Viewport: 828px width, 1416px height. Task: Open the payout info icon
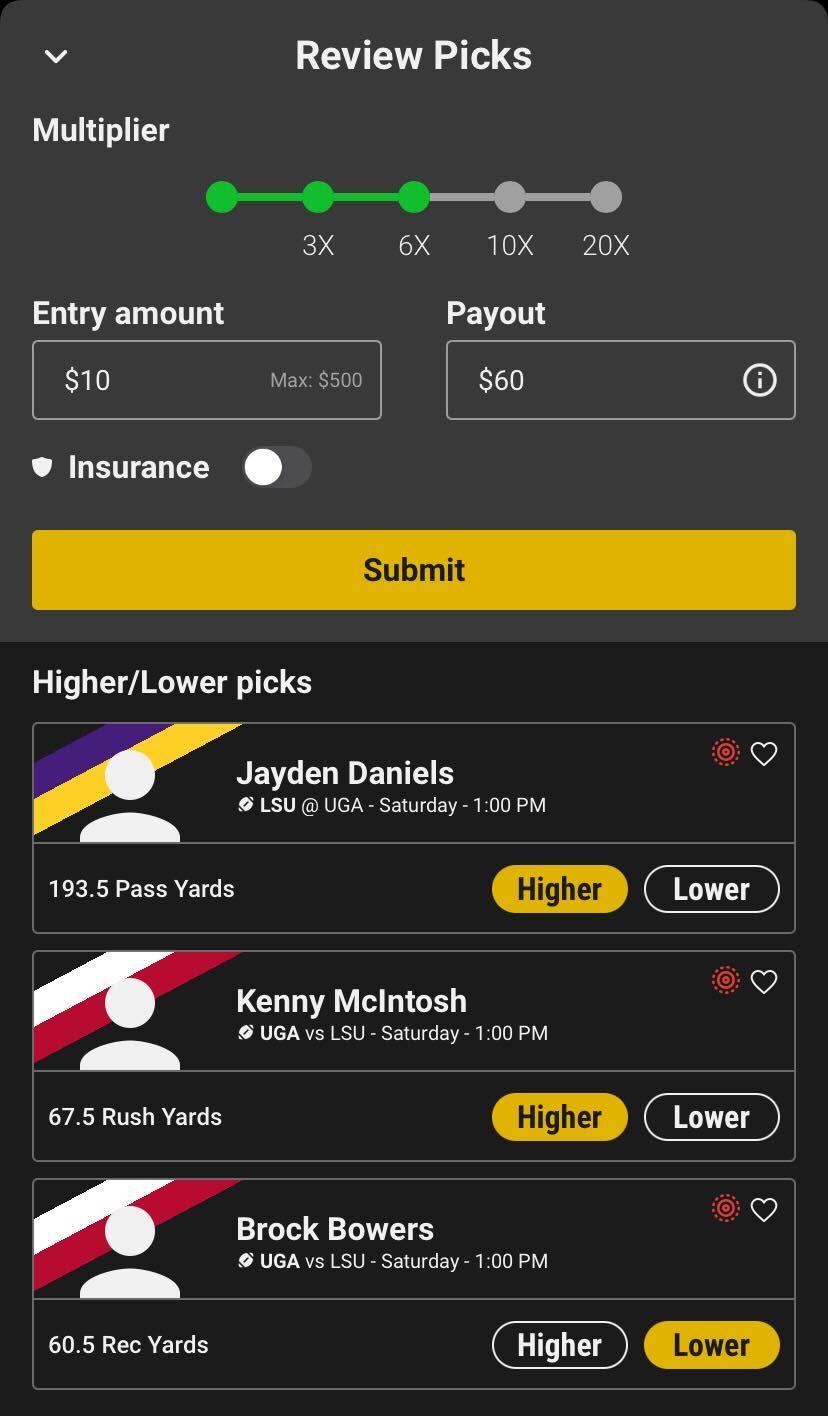759,380
